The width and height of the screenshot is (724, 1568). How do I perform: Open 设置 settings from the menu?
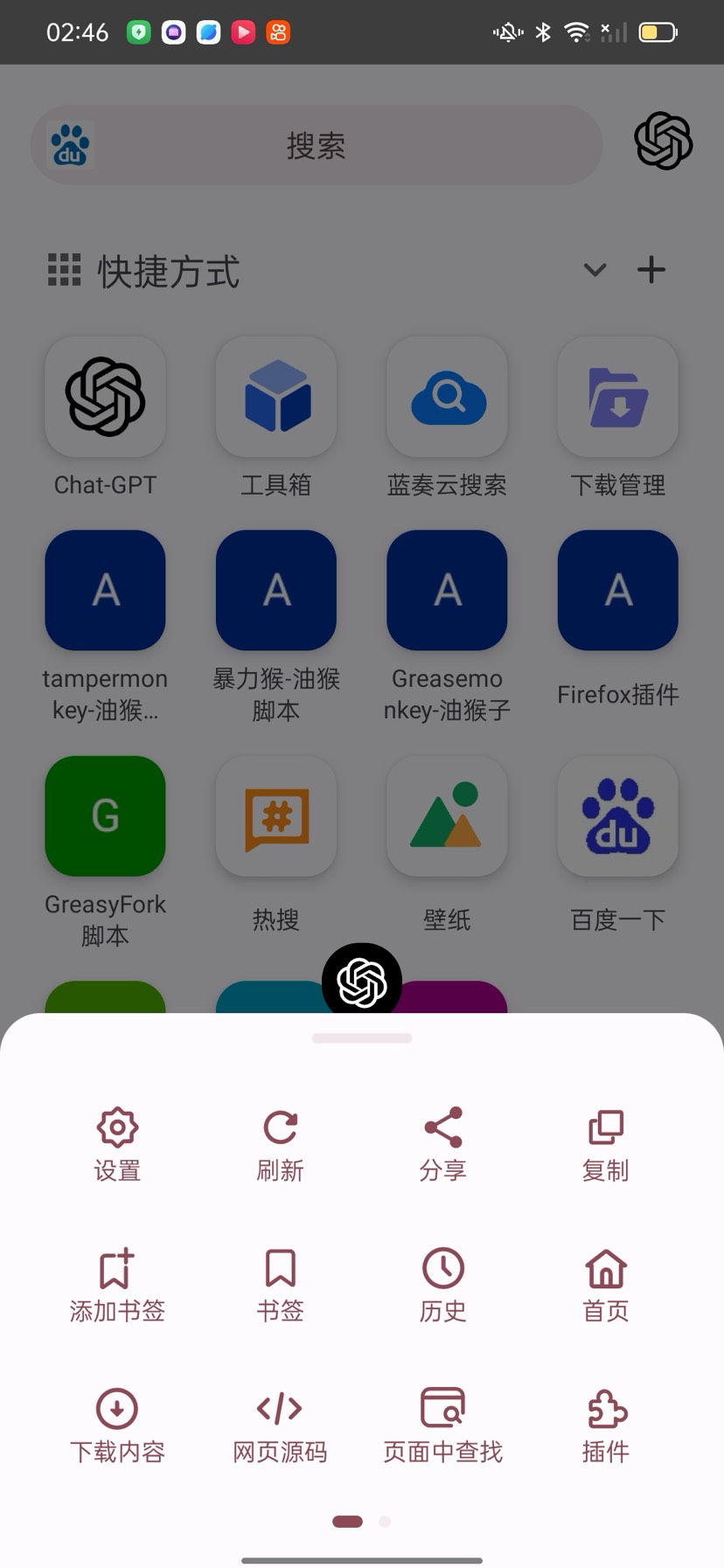(x=117, y=1144)
